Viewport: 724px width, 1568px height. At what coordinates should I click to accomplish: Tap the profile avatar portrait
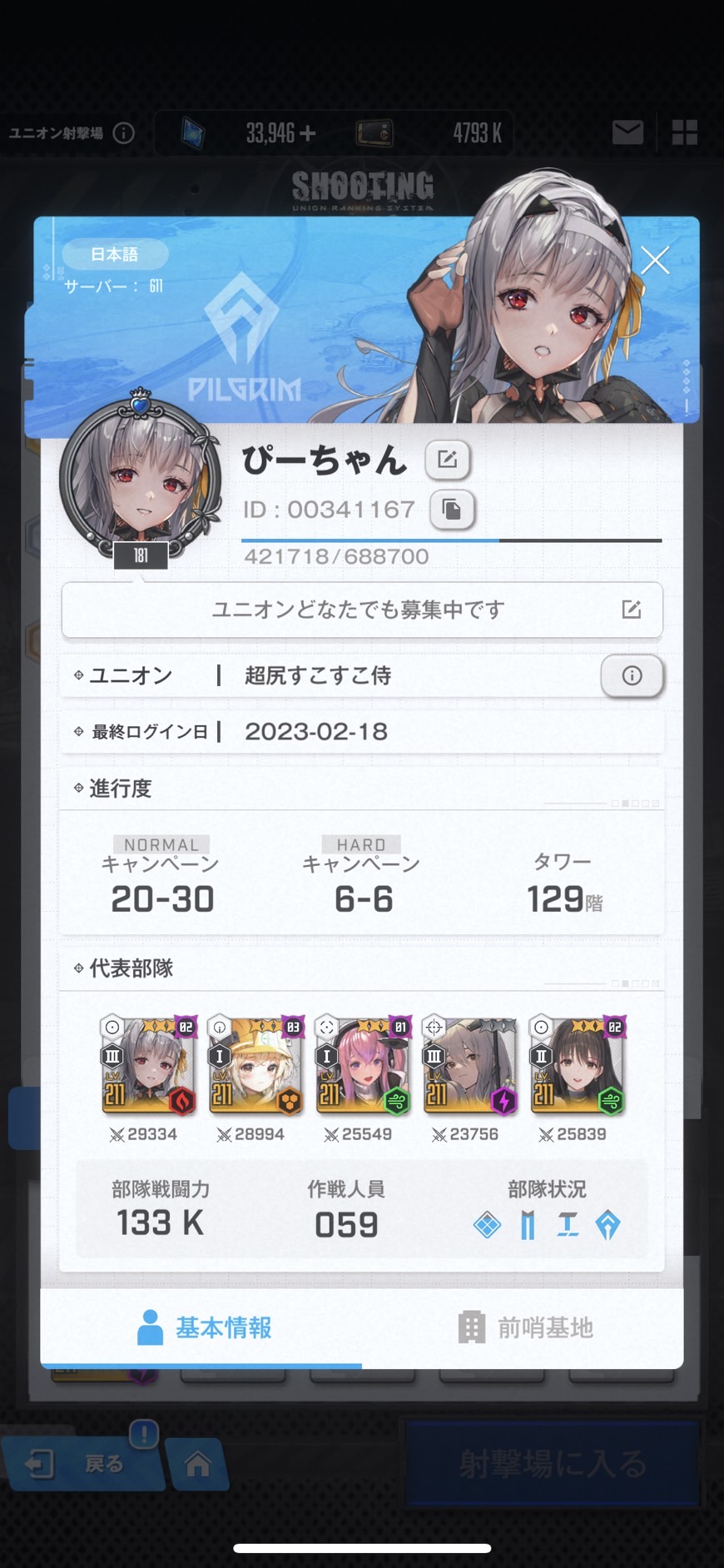point(140,479)
